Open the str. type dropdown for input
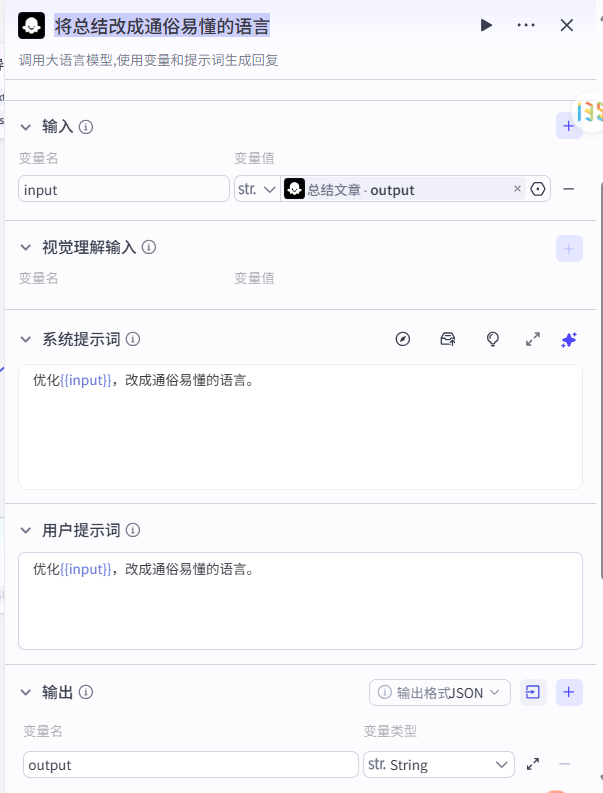 pyautogui.click(x=256, y=189)
